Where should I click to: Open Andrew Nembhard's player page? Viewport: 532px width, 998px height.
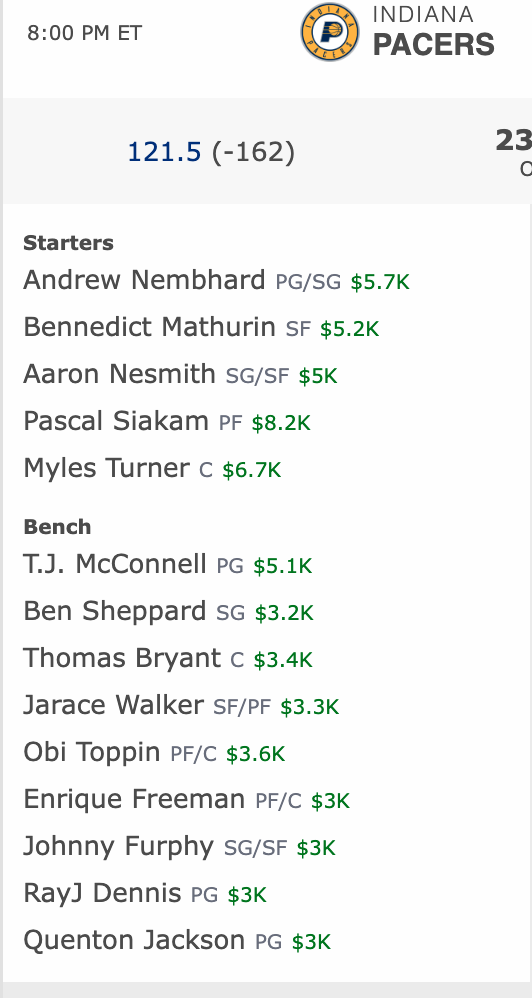click(x=144, y=280)
